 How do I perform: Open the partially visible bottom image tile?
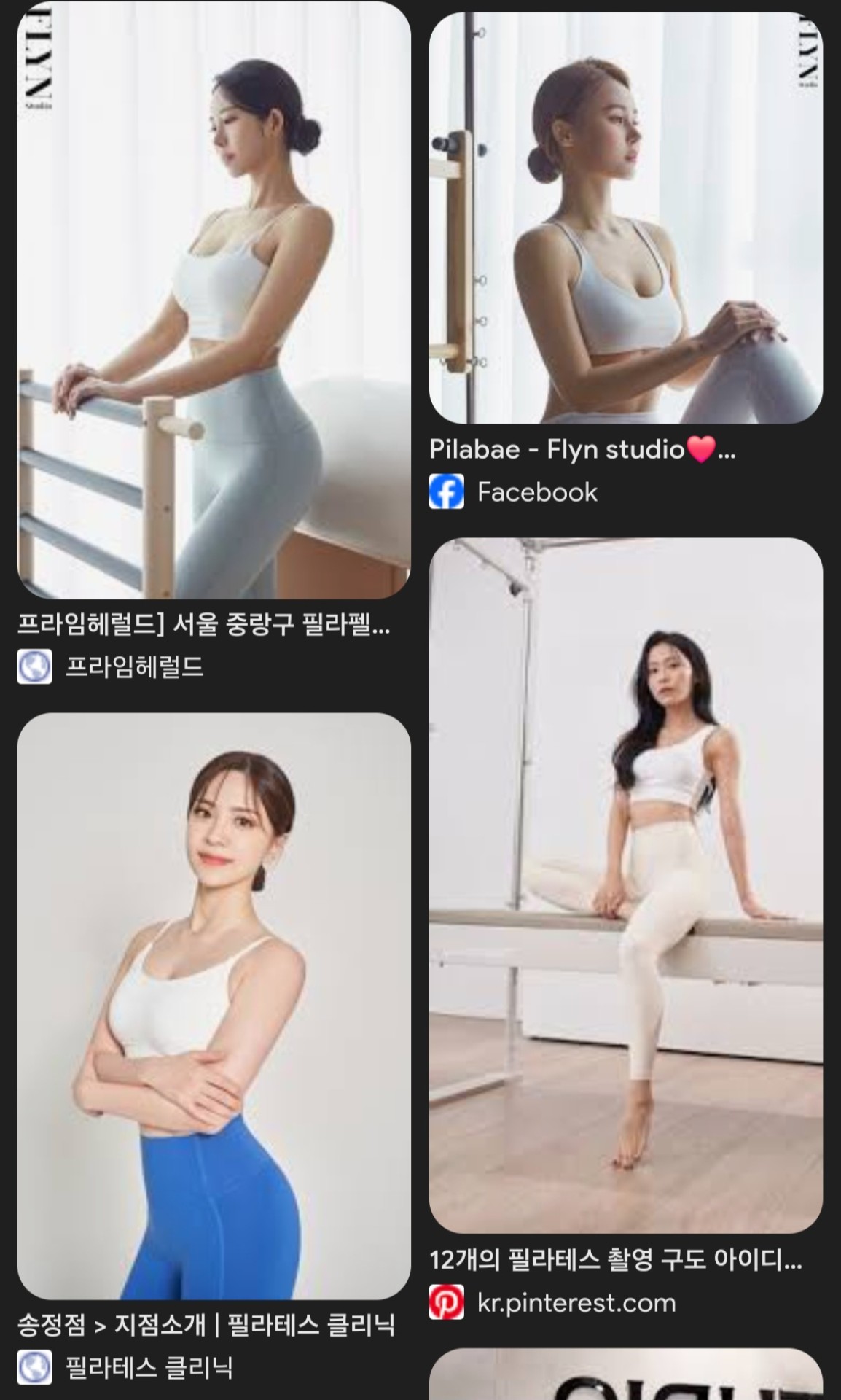click(625, 1375)
